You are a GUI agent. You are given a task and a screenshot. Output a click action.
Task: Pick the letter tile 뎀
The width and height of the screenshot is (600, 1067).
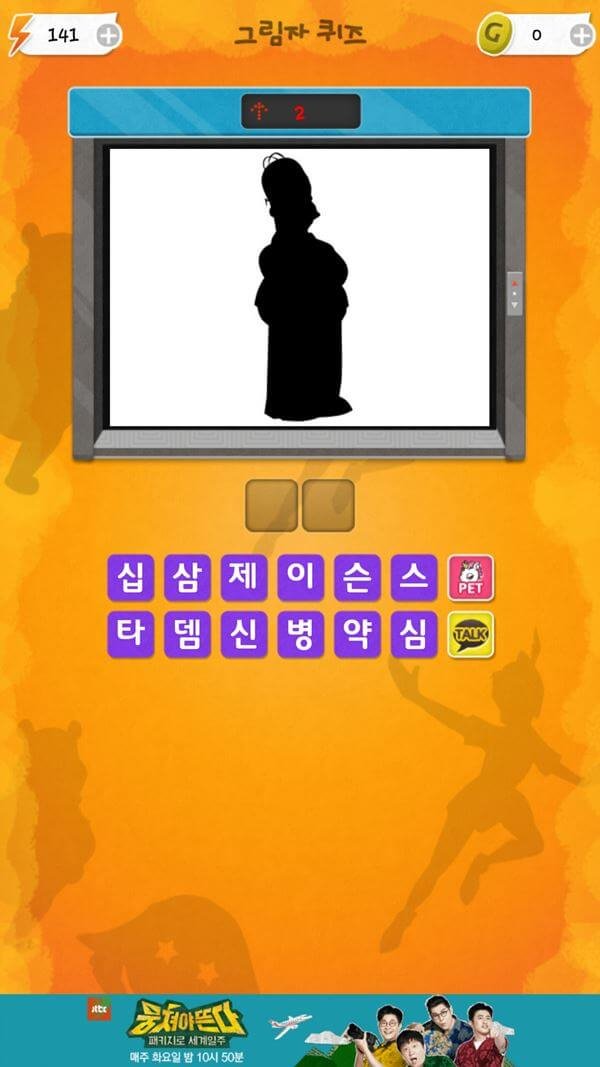point(187,634)
